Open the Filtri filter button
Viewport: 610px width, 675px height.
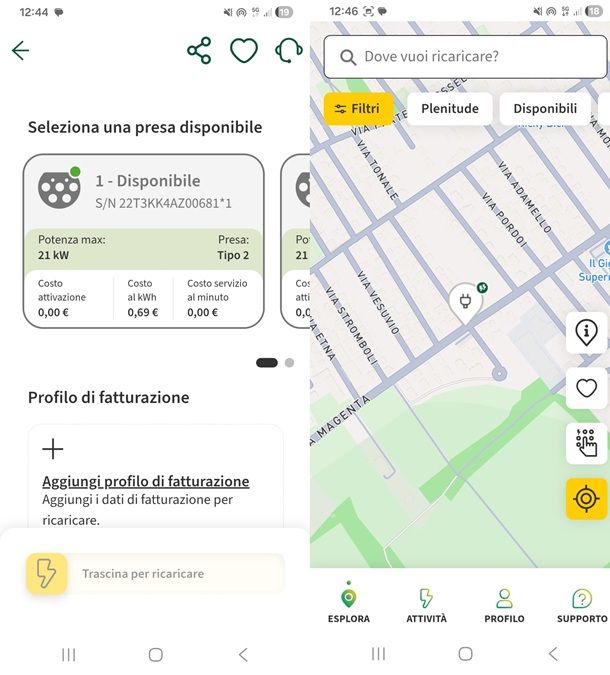(x=358, y=109)
